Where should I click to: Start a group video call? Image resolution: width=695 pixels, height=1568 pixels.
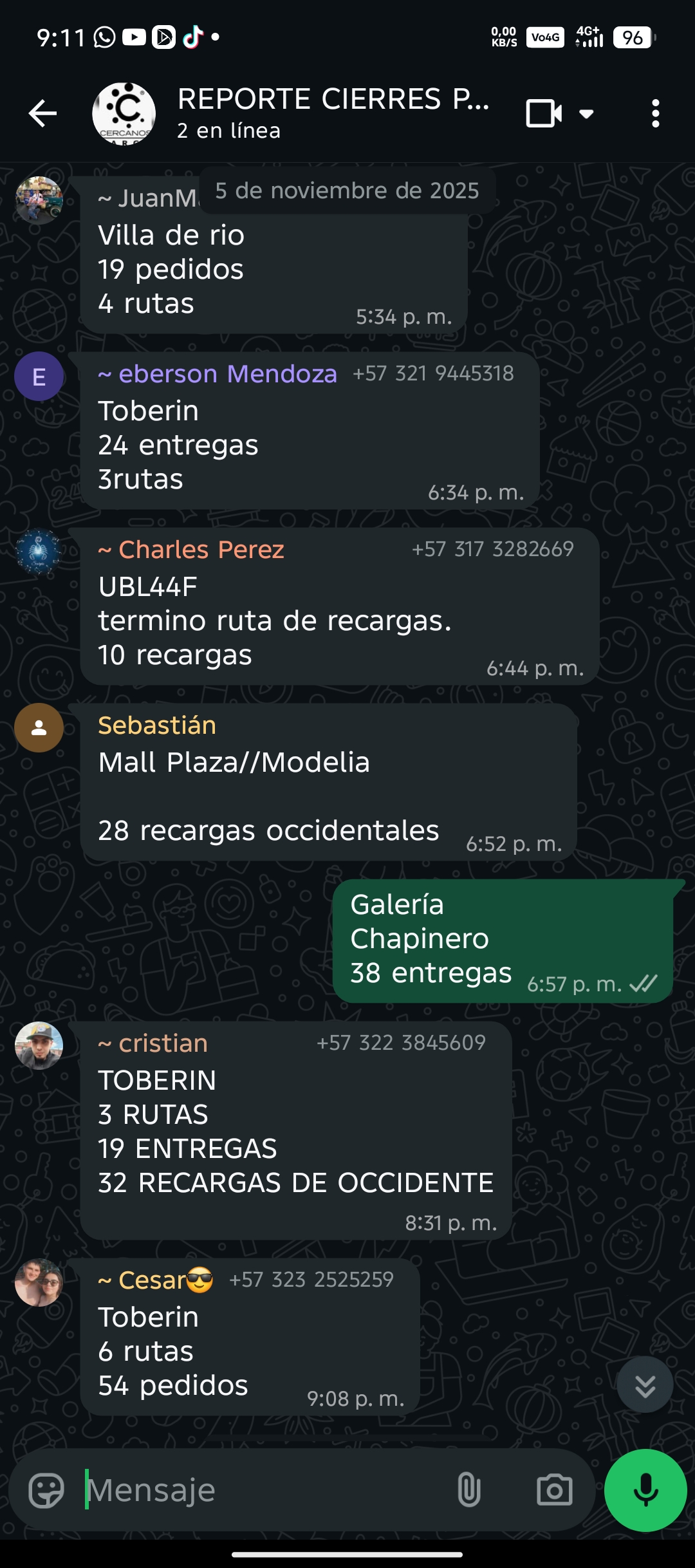point(544,114)
